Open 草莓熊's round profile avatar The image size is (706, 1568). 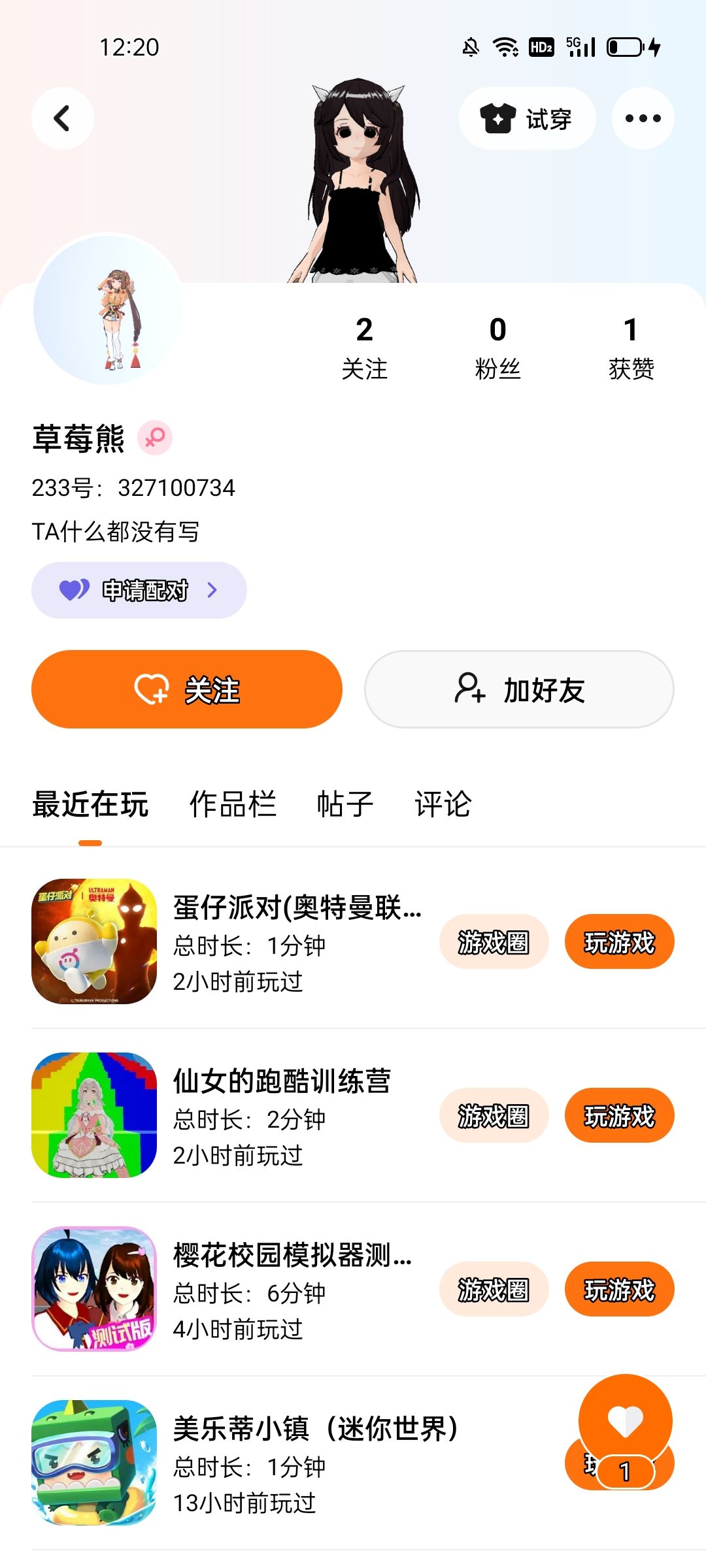coord(108,310)
